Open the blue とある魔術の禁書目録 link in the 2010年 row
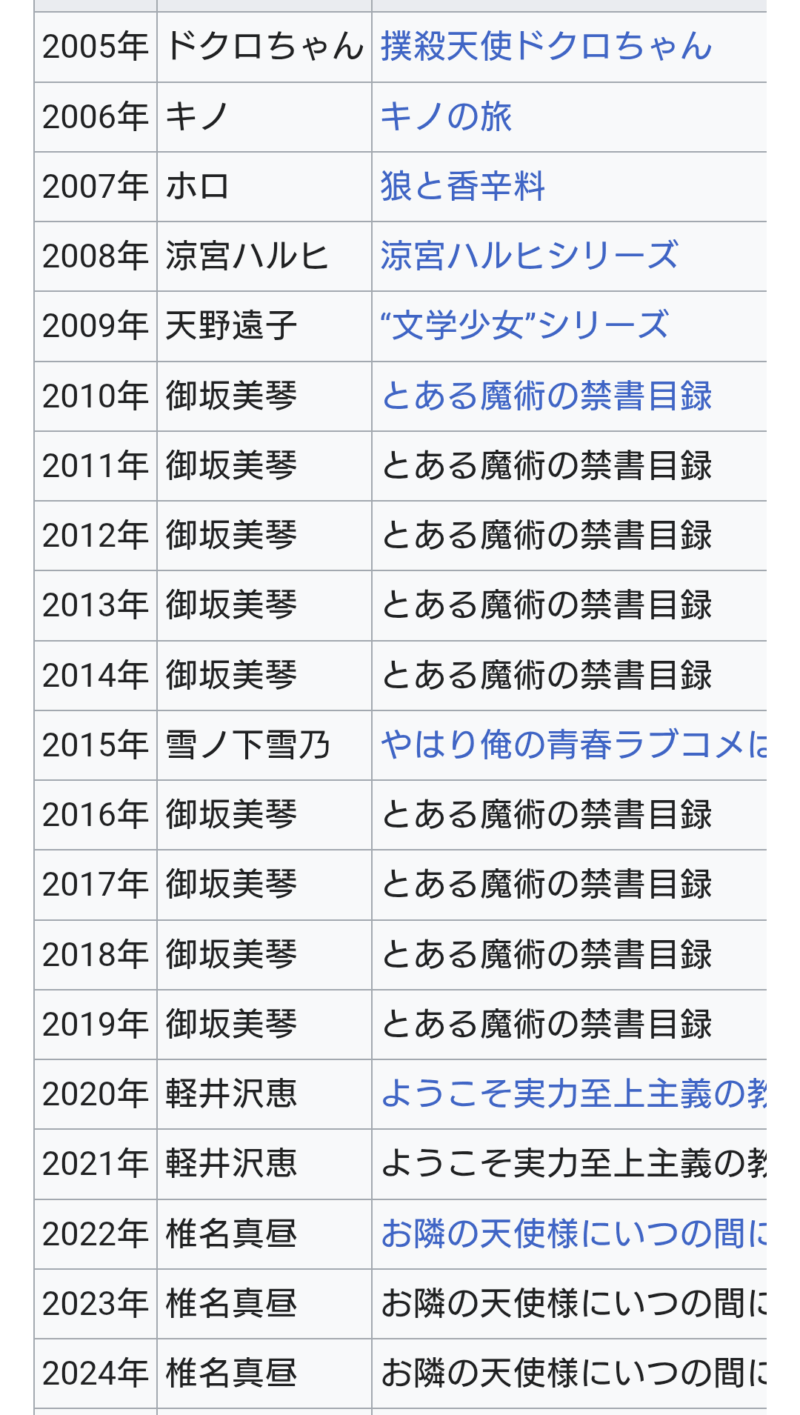Image resolution: width=800 pixels, height=1415 pixels. tap(546, 396)
